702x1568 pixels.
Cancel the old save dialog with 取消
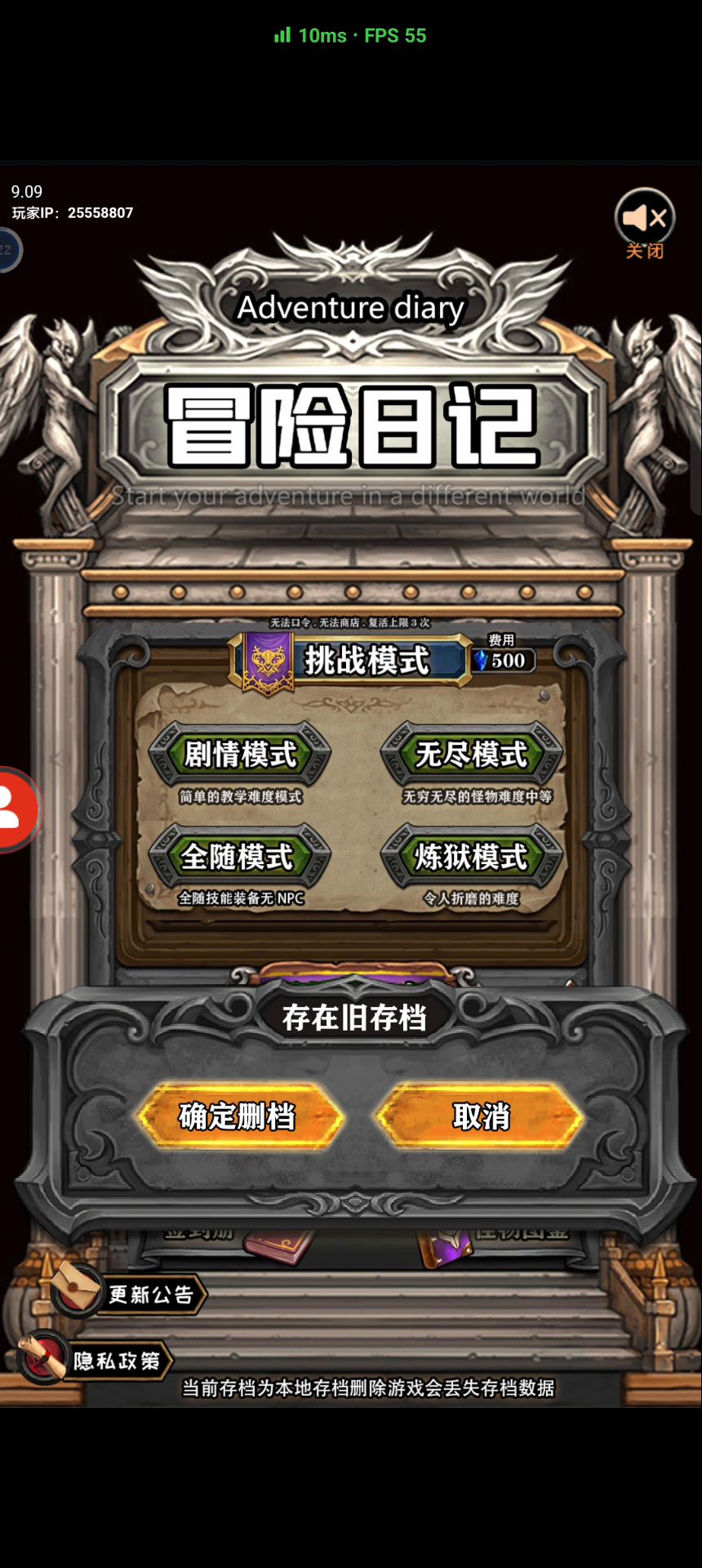tap(480, 1116)
